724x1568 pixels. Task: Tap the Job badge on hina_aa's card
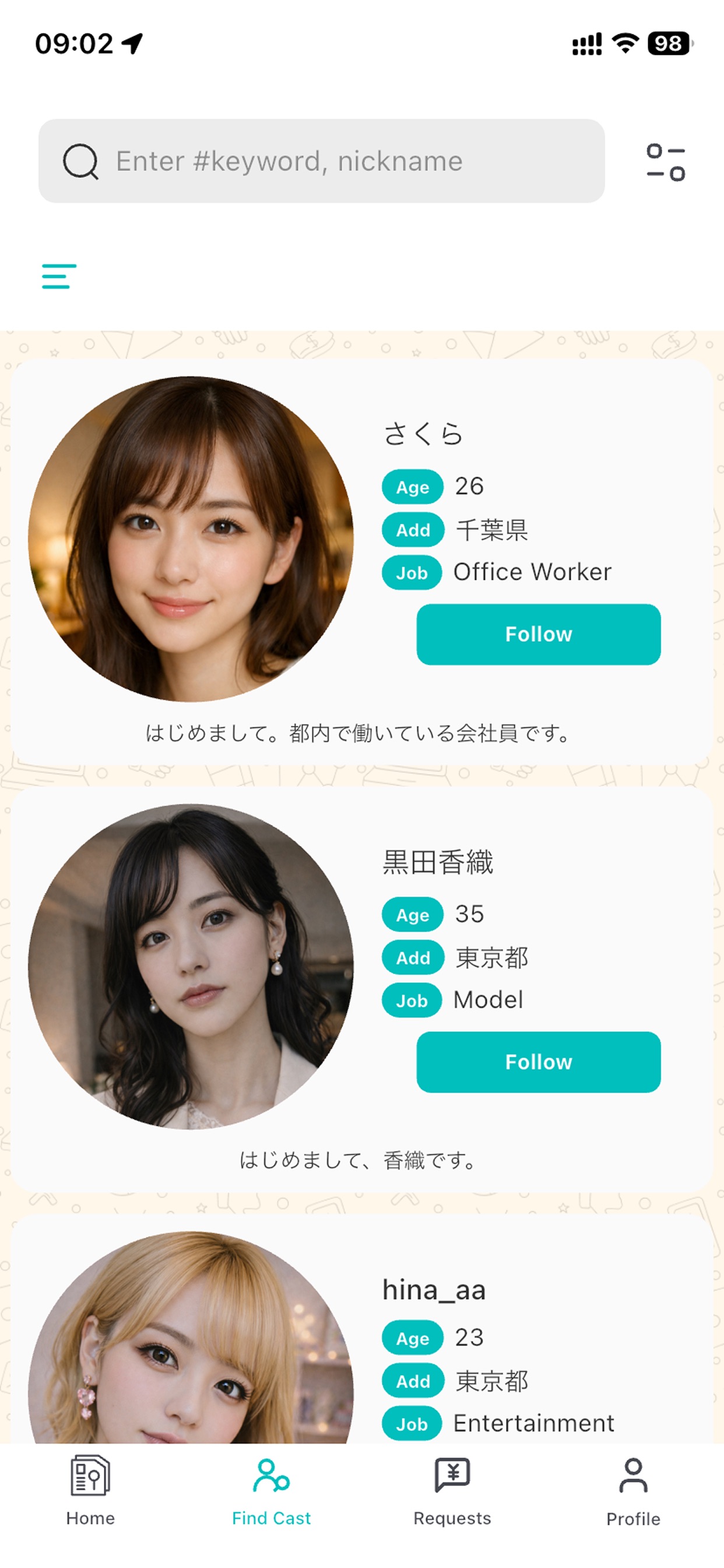tap(412, 1423)
